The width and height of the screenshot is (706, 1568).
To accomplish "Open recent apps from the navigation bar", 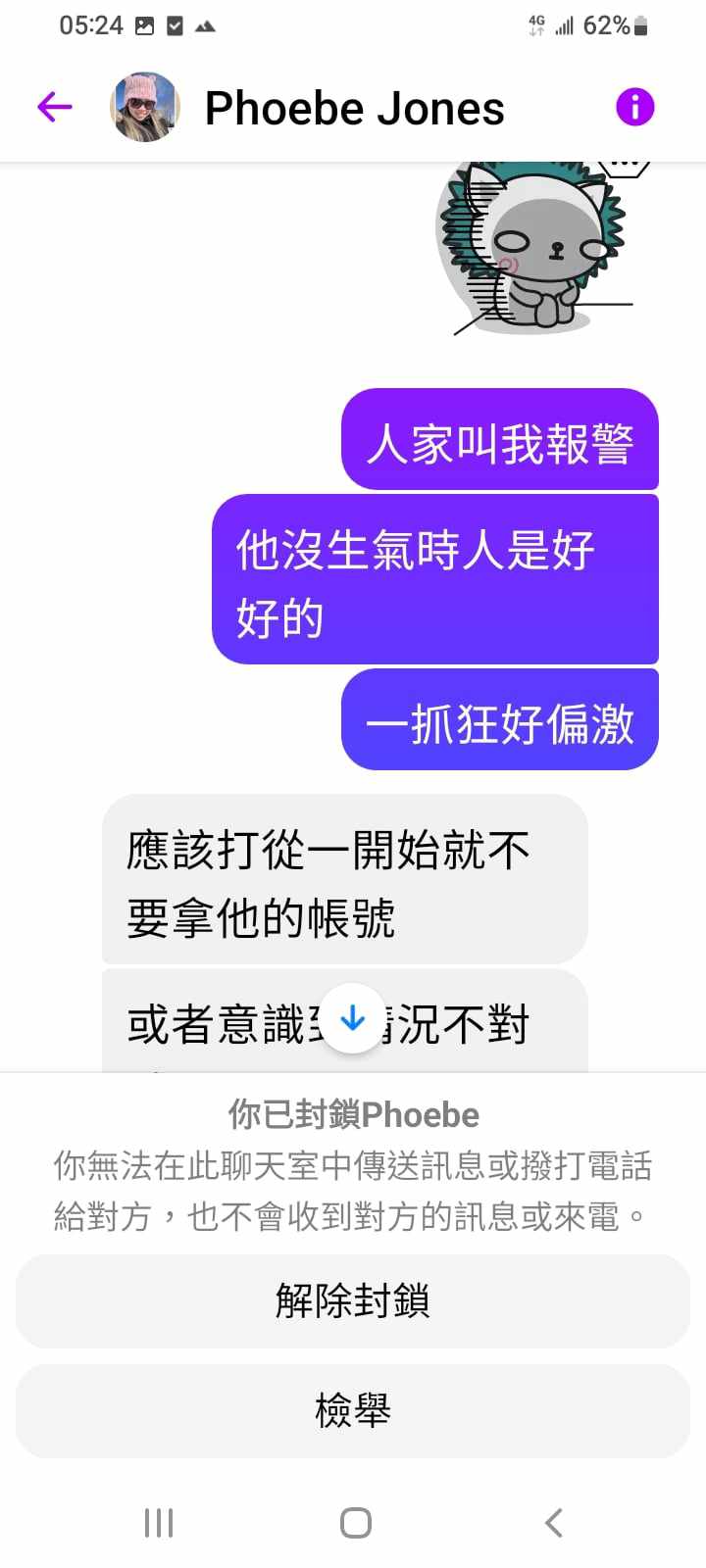I will pos(159,1522).
